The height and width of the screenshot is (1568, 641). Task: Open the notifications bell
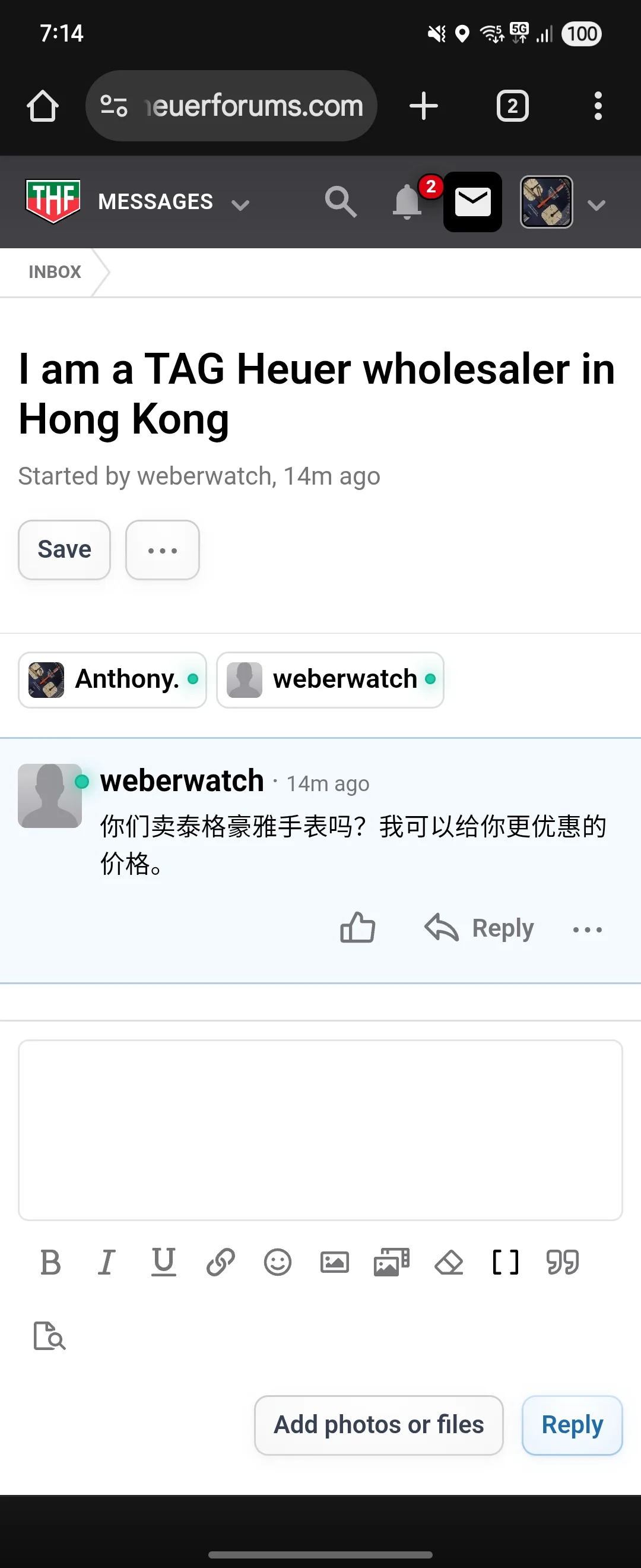point(408,201)
